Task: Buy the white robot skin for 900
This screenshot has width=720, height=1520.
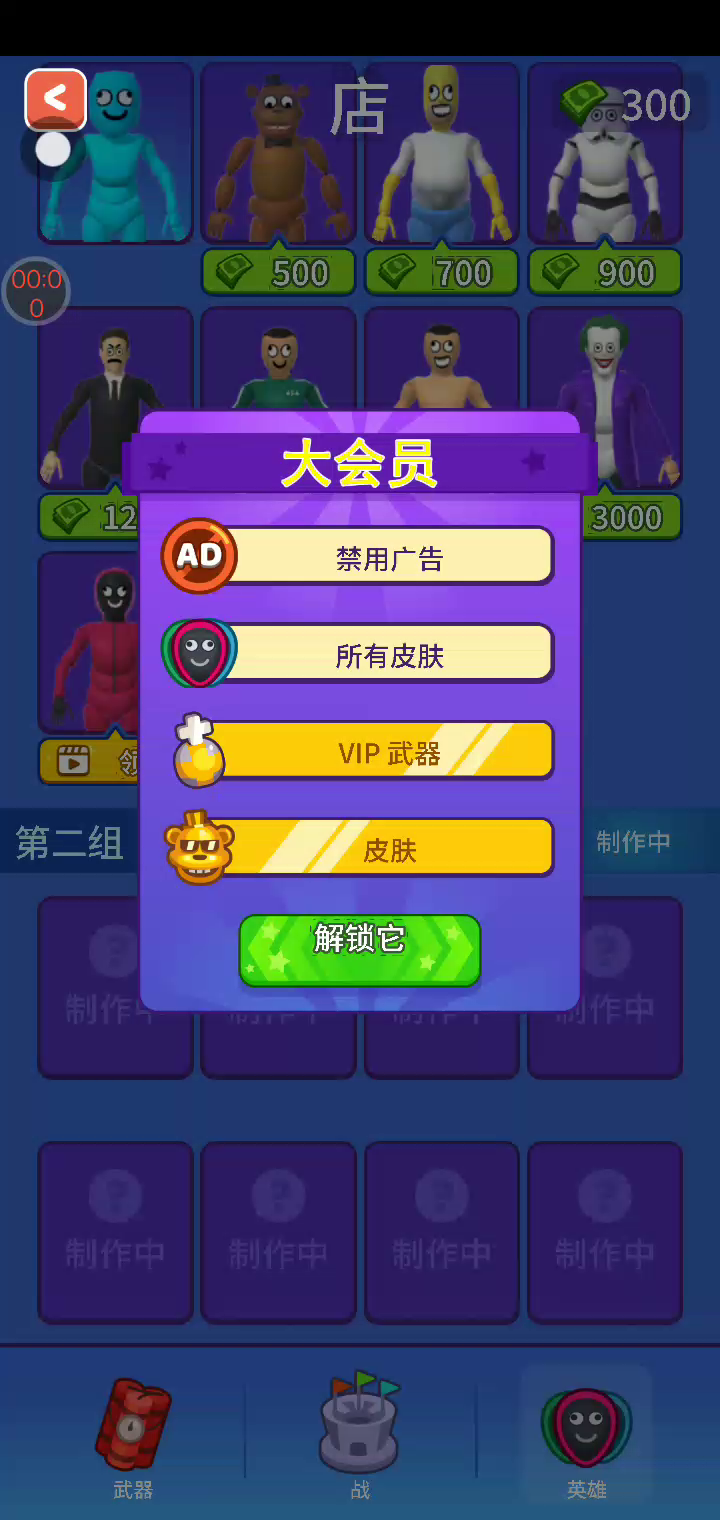Action: point(604,272)
